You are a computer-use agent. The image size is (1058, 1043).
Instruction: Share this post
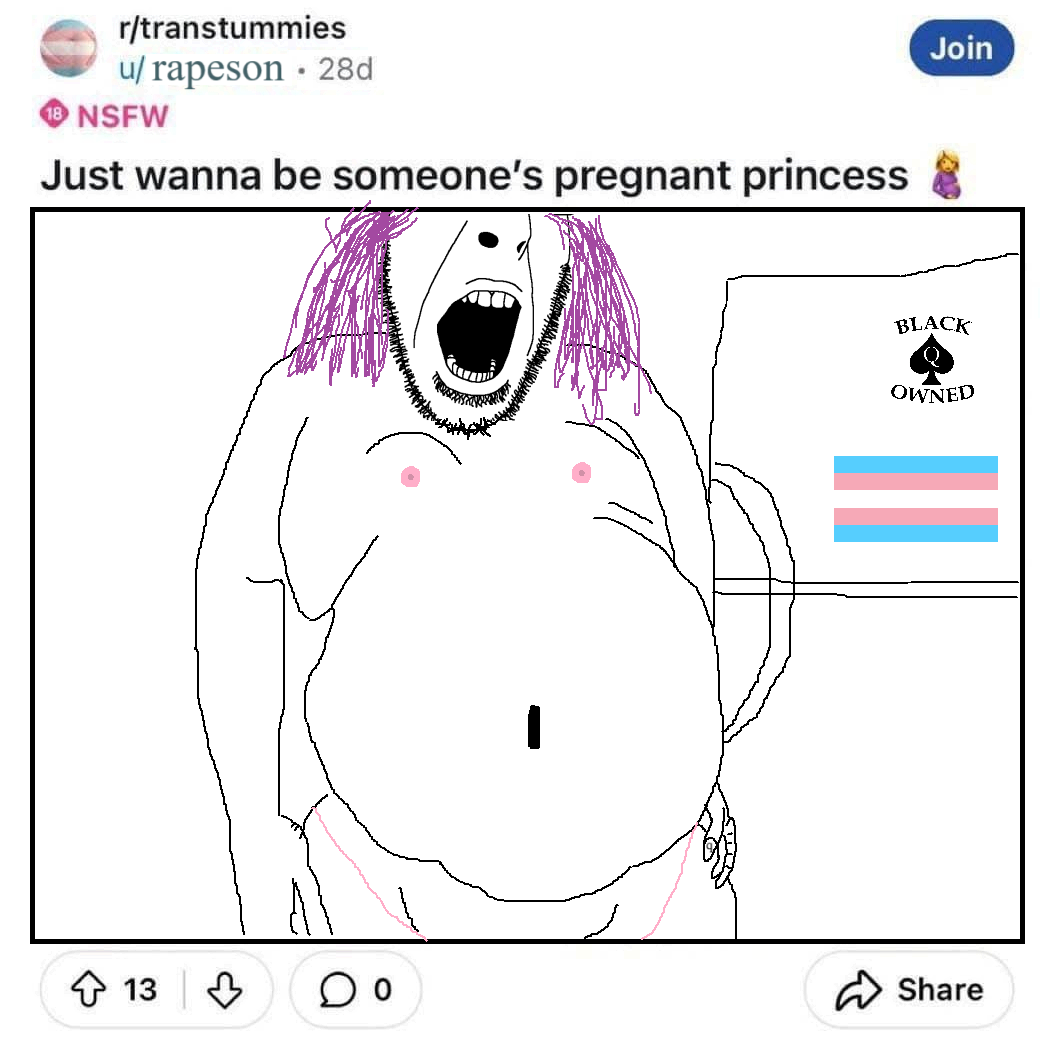tap(909, 989)
